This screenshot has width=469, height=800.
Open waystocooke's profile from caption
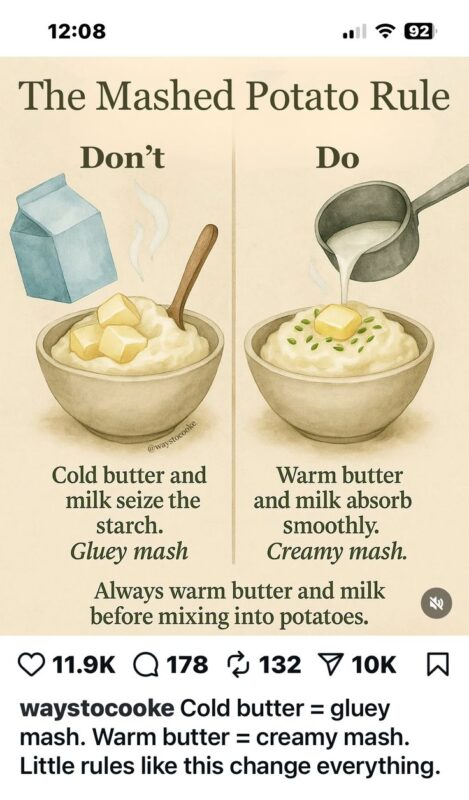click(x=97, y=709)
